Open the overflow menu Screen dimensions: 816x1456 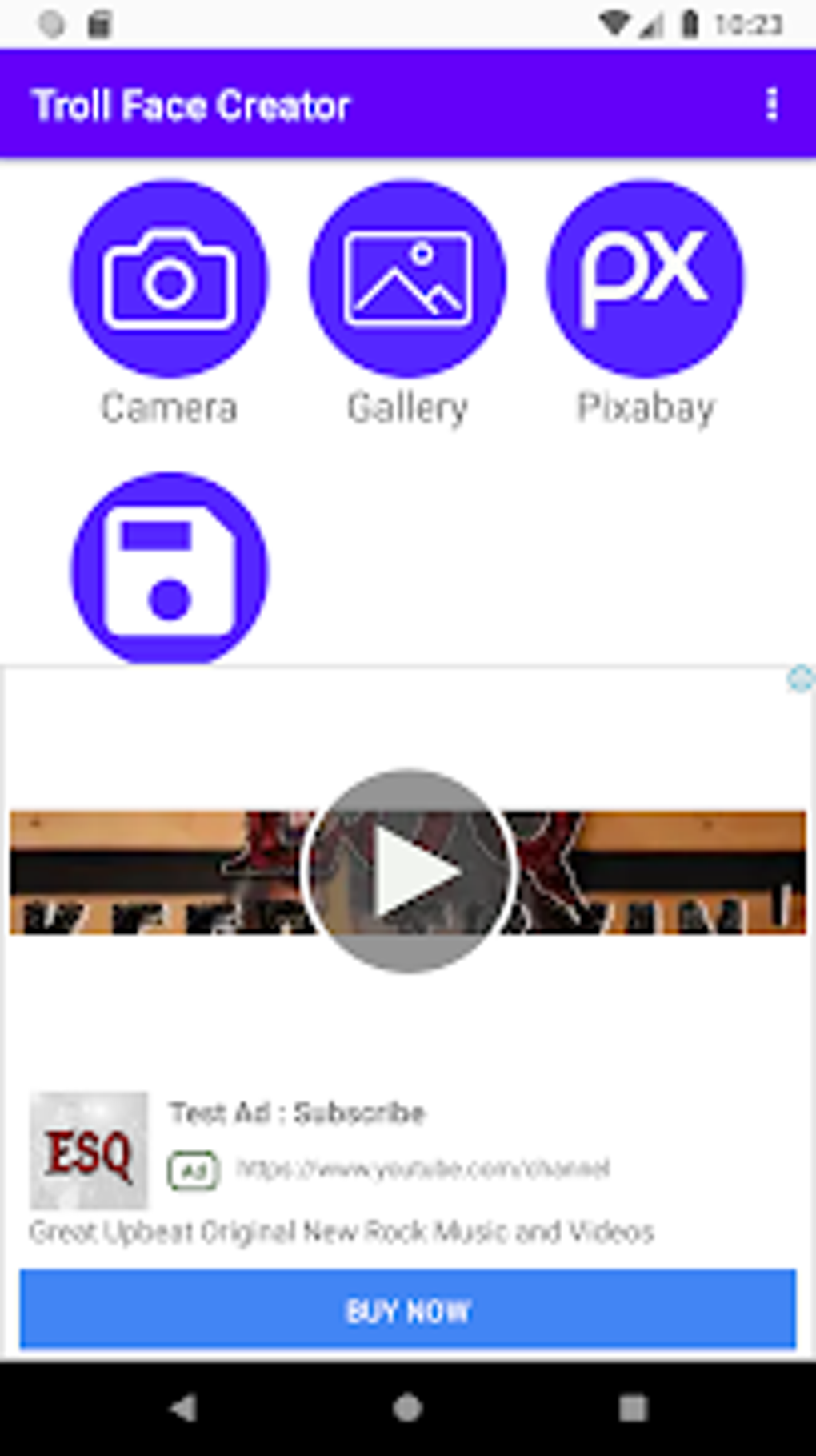(771, 105)
